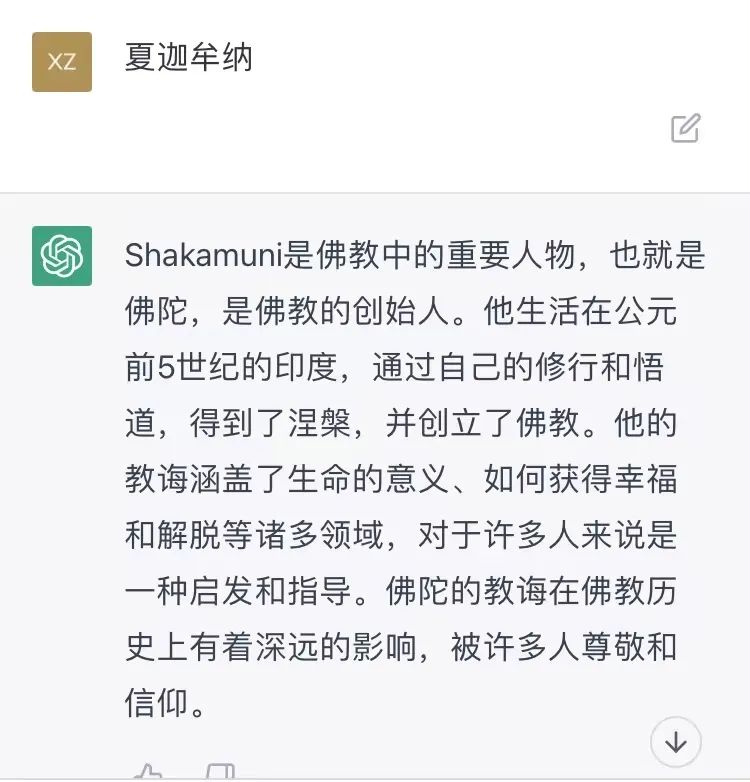Jump to bottom with the down arrow
750x782 pixels.
coord(676,743)
